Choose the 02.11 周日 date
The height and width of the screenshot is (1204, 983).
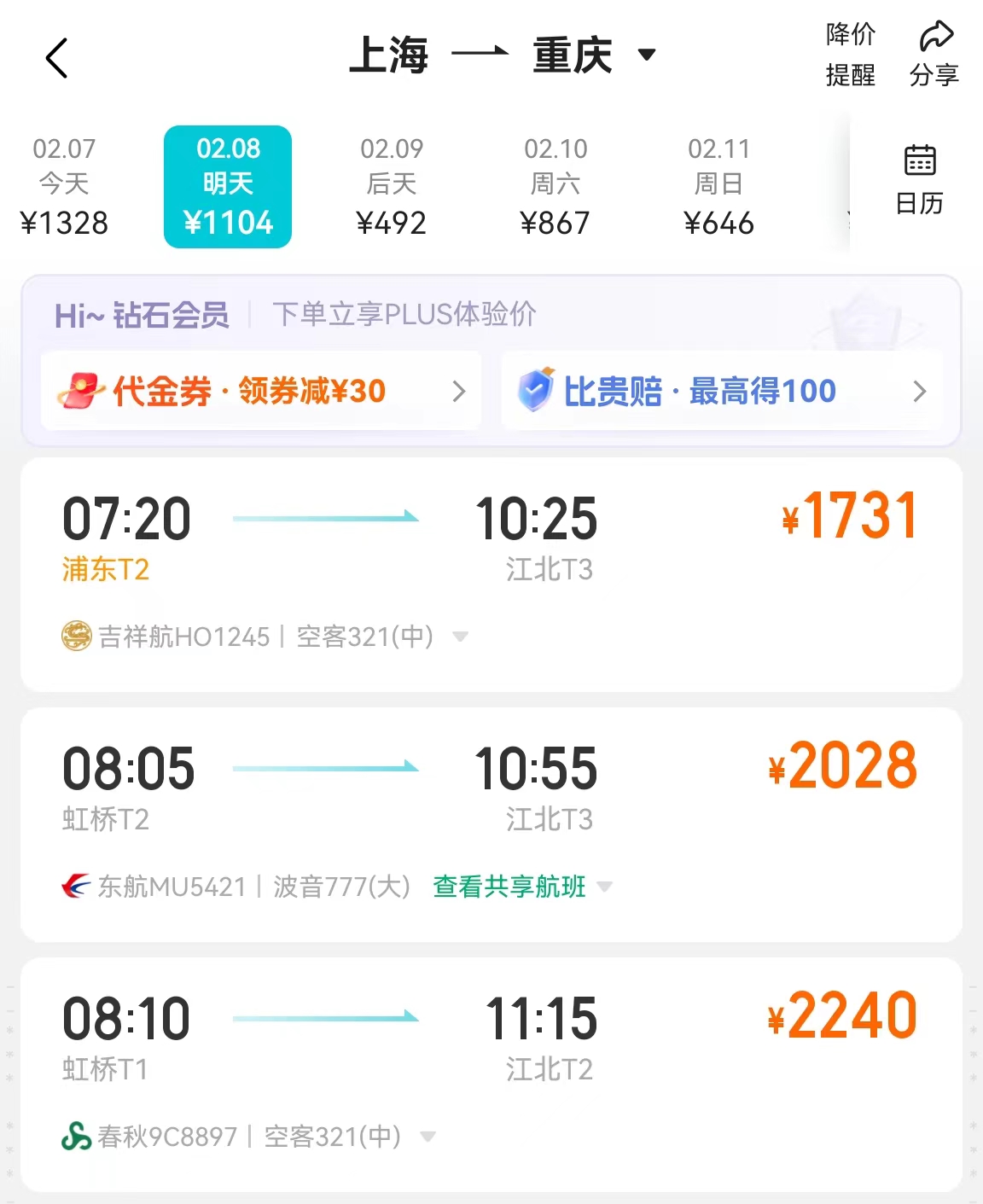pyautogui.click(x=719, y=186)
